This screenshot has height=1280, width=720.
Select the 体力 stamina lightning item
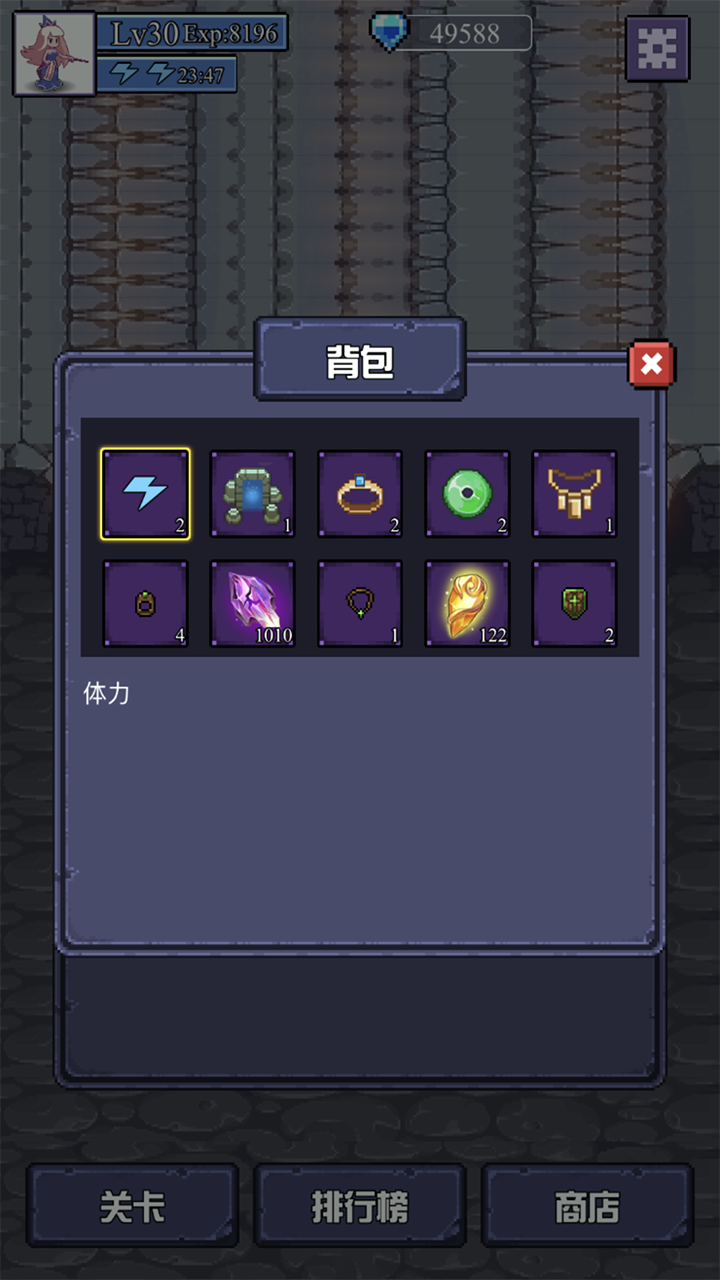(x=145, y=494)
